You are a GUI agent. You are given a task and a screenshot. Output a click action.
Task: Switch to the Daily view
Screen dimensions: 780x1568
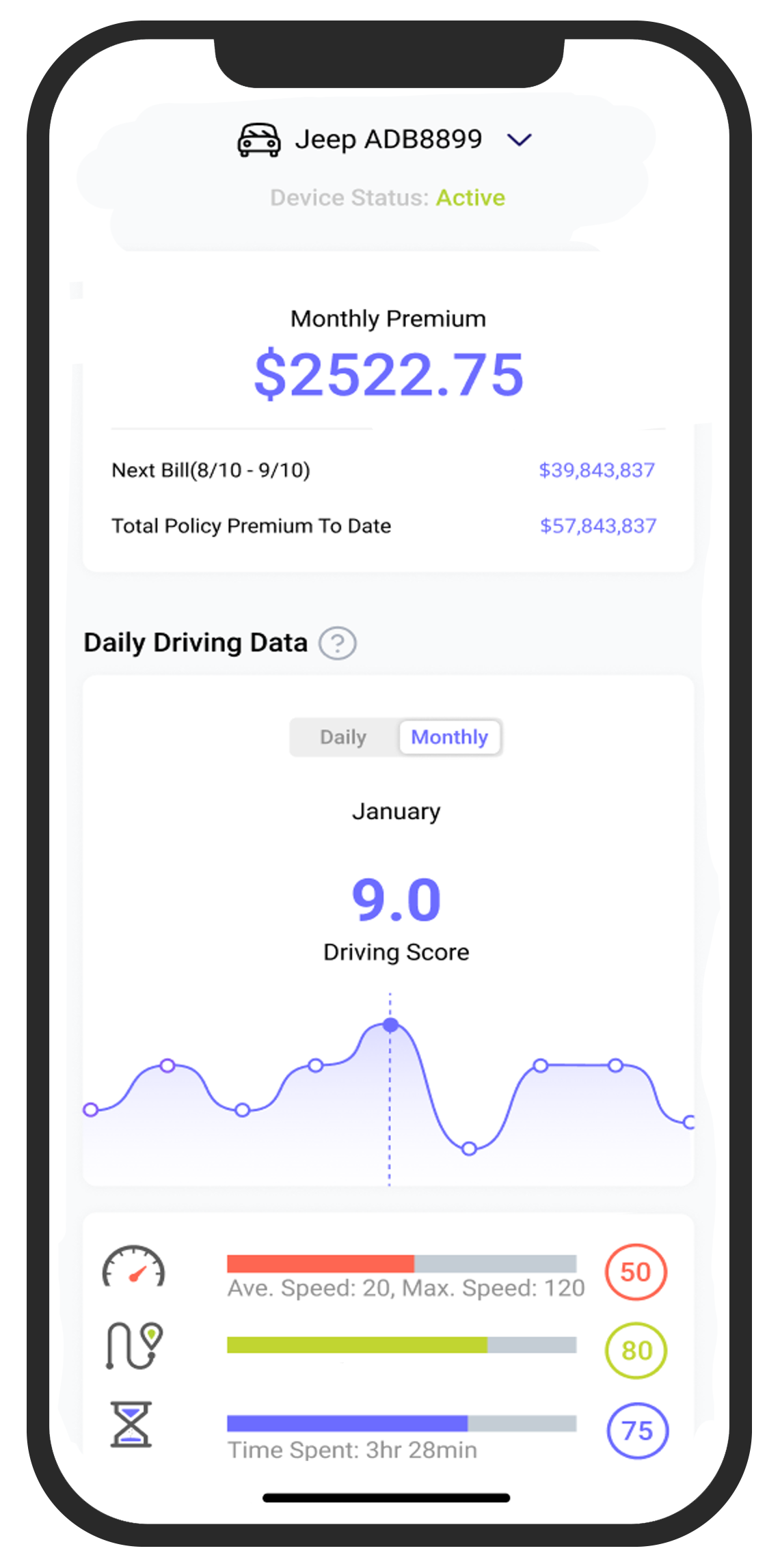pyautogui.click(x=343, y=737)
